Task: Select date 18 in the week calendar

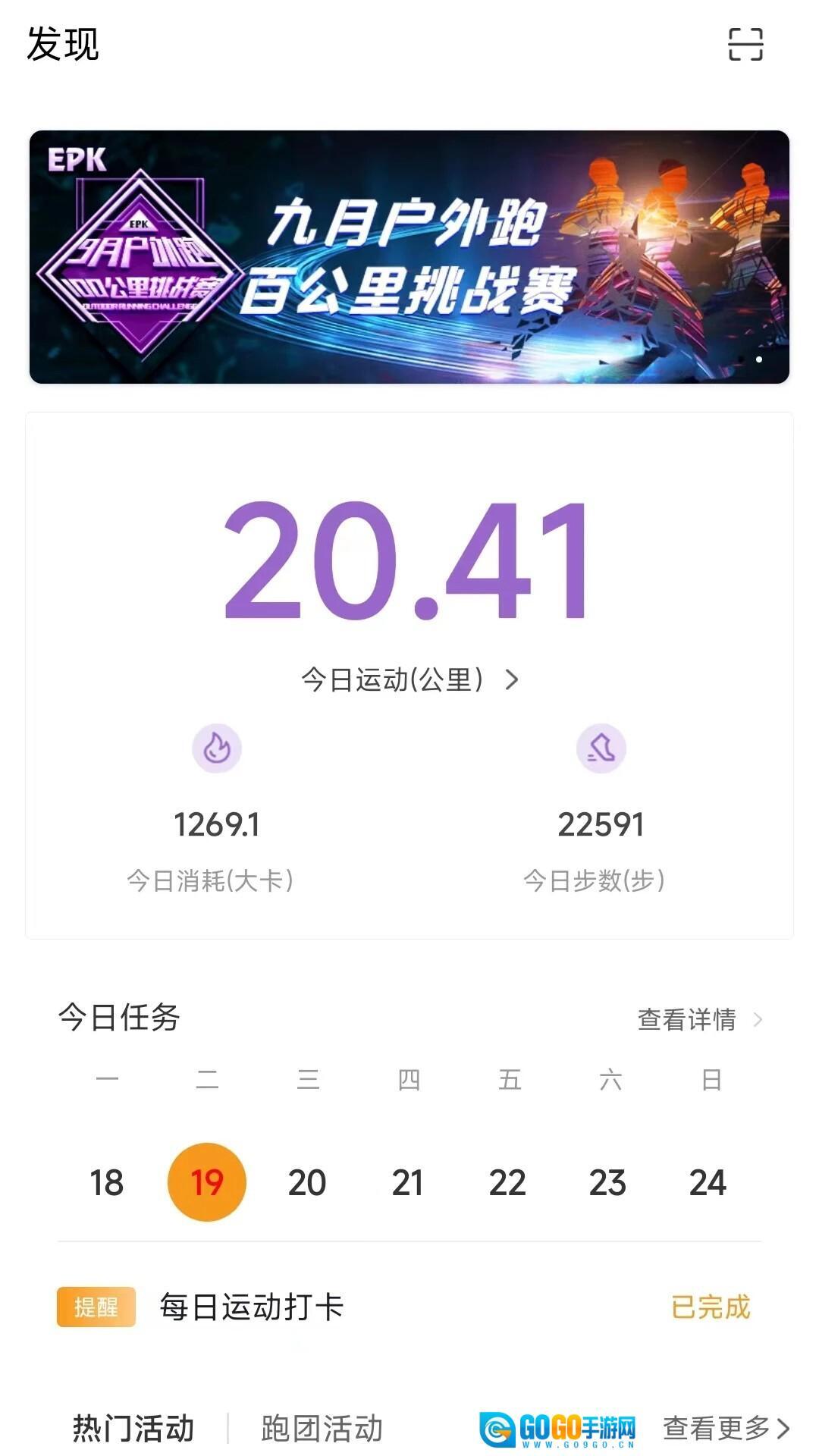Action: [x=107, y=1182]
